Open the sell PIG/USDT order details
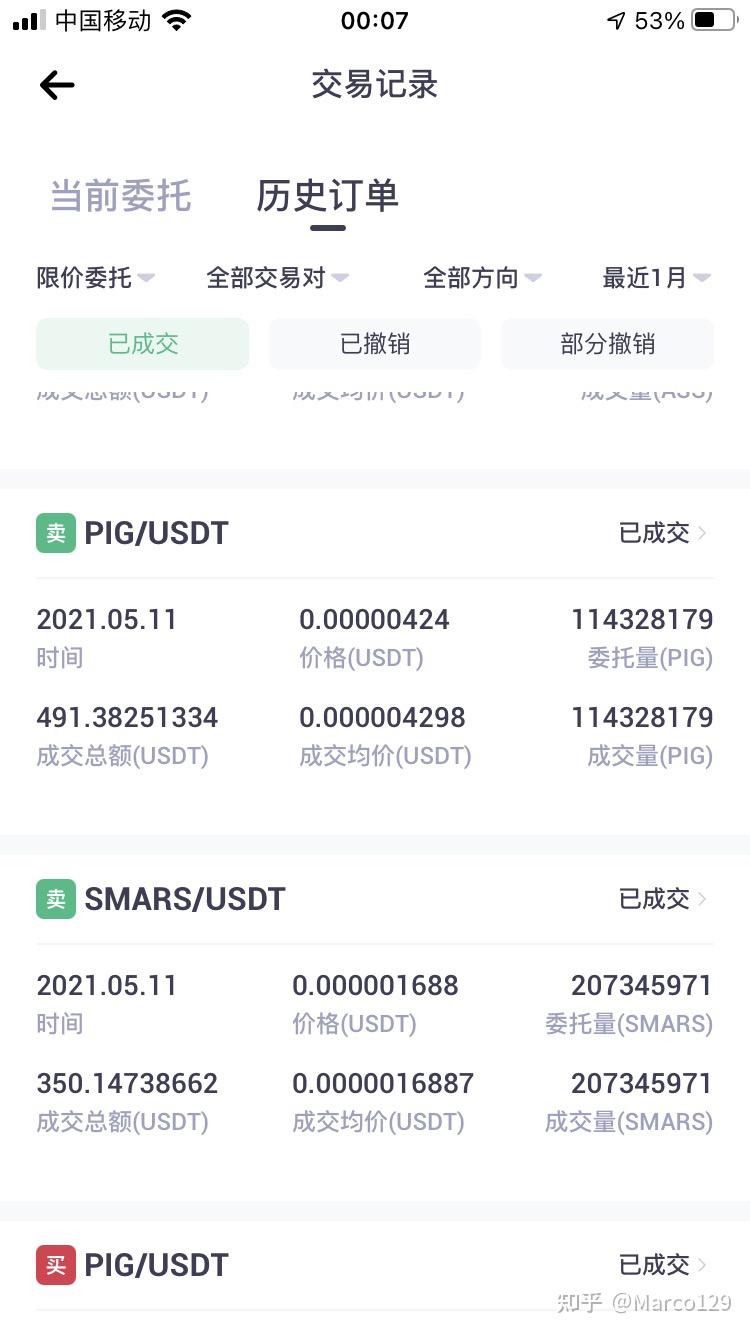Screen dimensions: 750x1334 375,533
